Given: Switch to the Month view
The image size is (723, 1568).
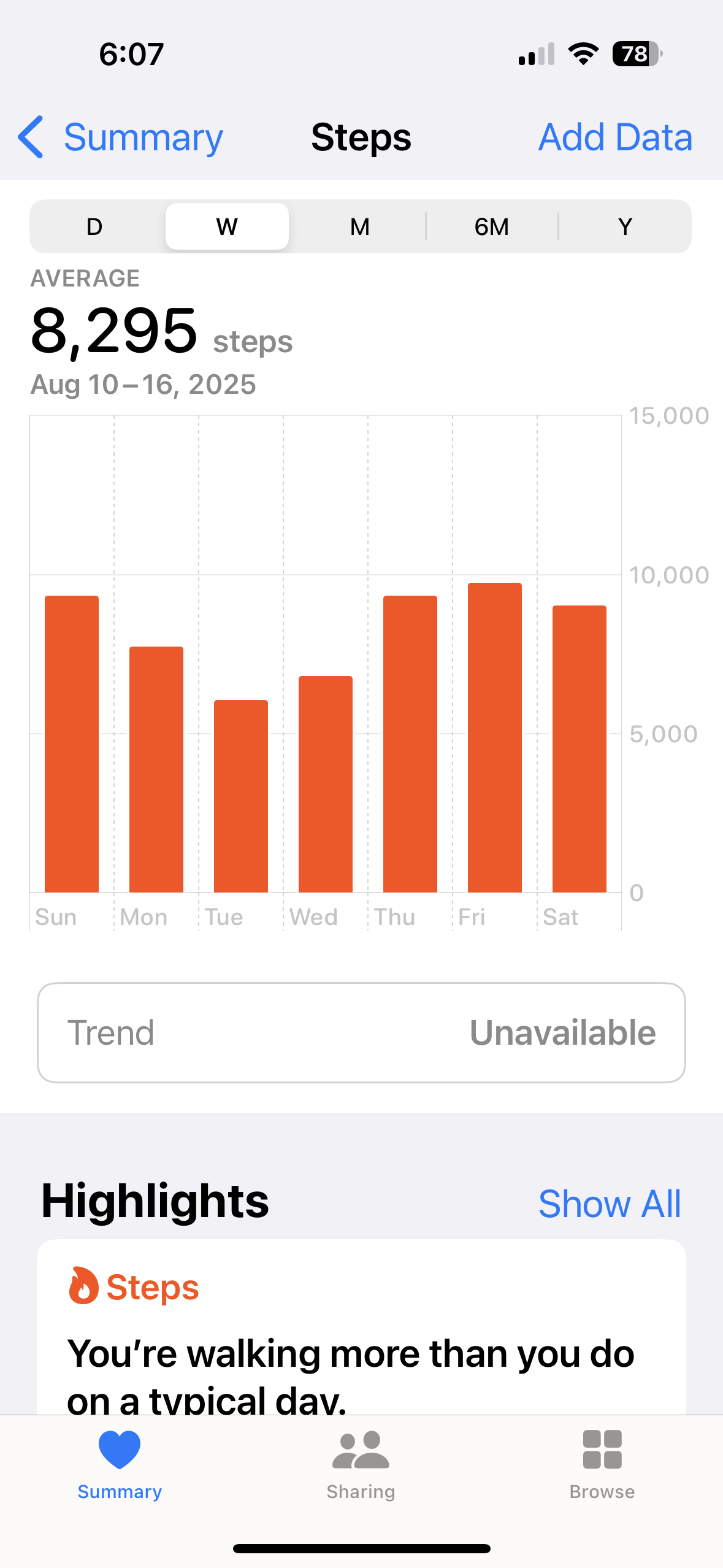Looking at the screenshot, I should 360,227.
